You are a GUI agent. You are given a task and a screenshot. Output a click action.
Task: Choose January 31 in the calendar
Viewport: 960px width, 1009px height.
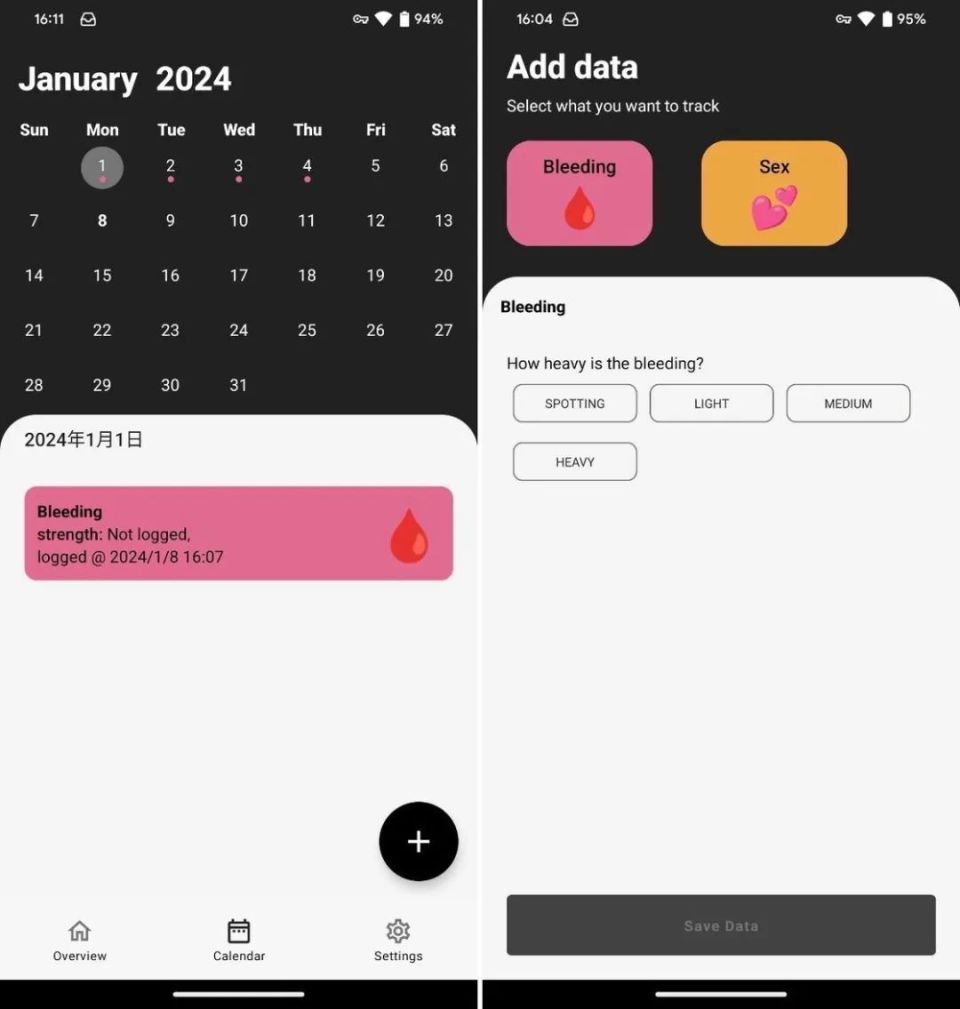[x=238, y=385]
